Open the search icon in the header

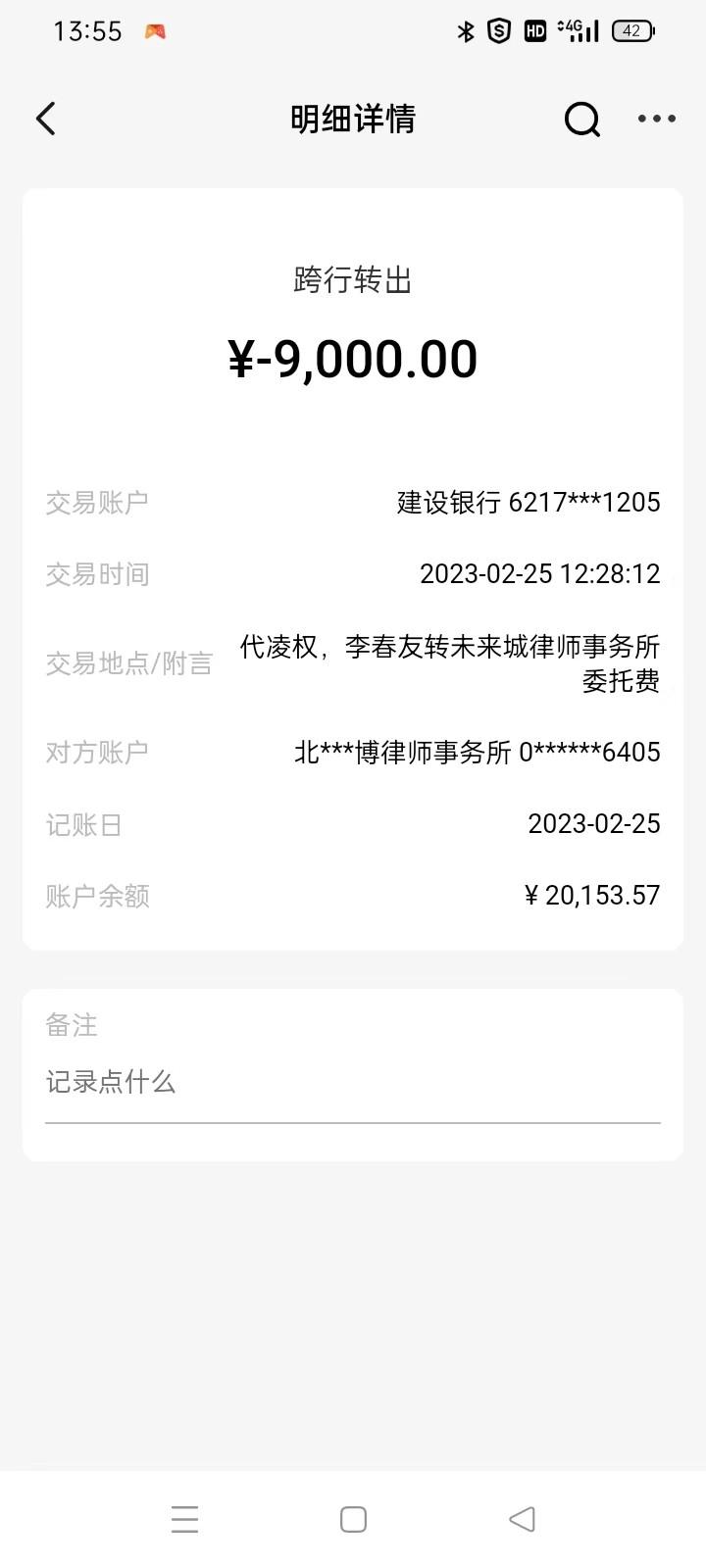(581, 120)
